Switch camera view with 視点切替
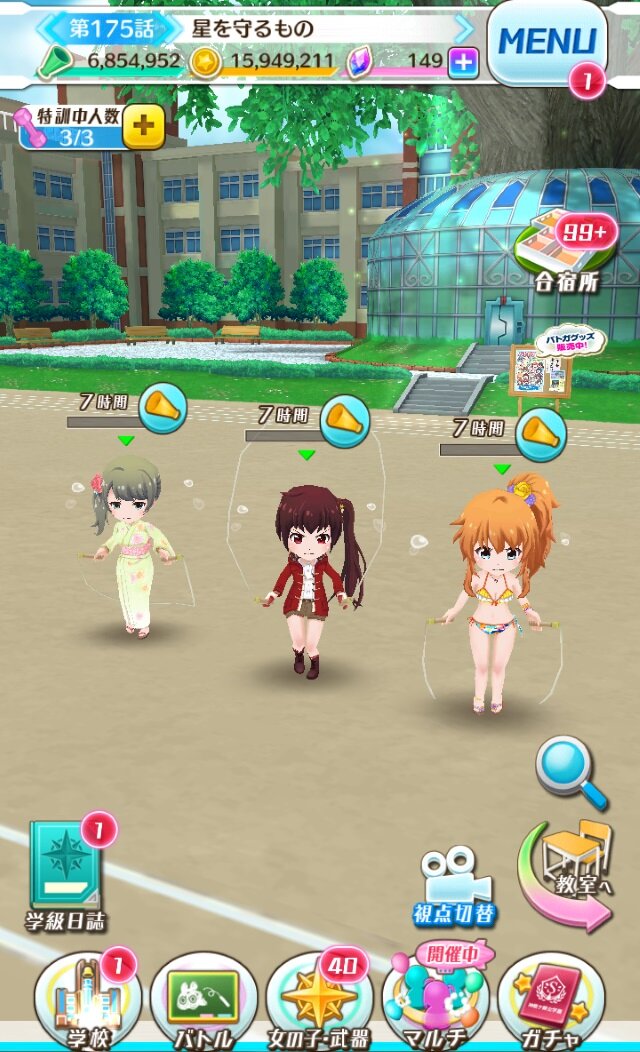The height and width of the screenshot is (1052, 640). coord(455,886)
